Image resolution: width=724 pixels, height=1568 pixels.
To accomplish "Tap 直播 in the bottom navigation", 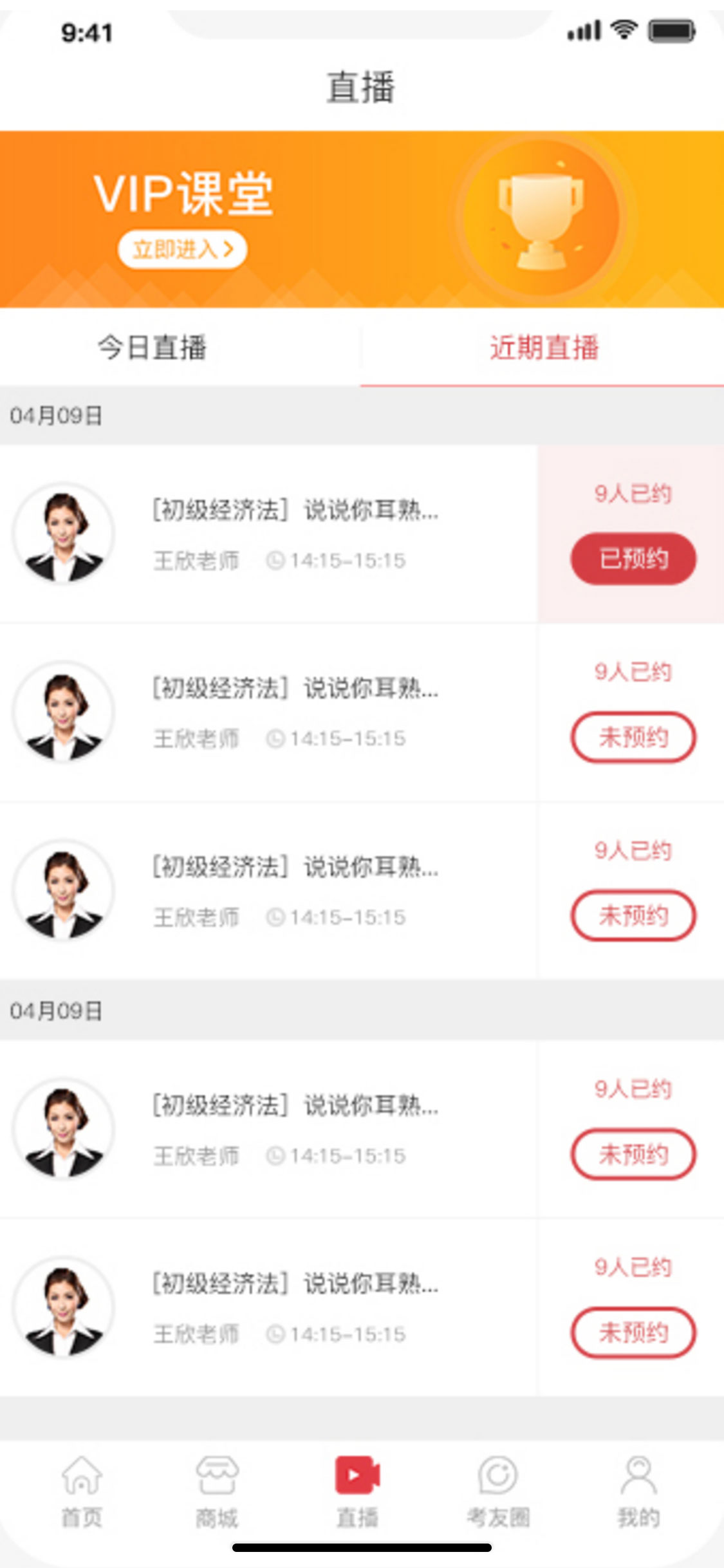I will pos(358,1491).
